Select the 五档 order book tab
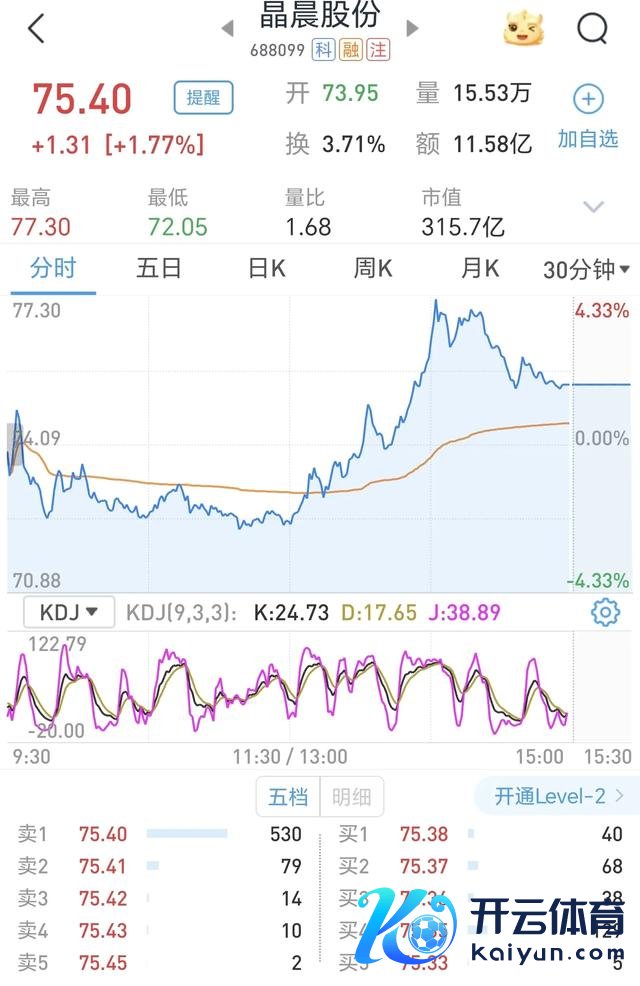640x986 pixels. (289, 797)
